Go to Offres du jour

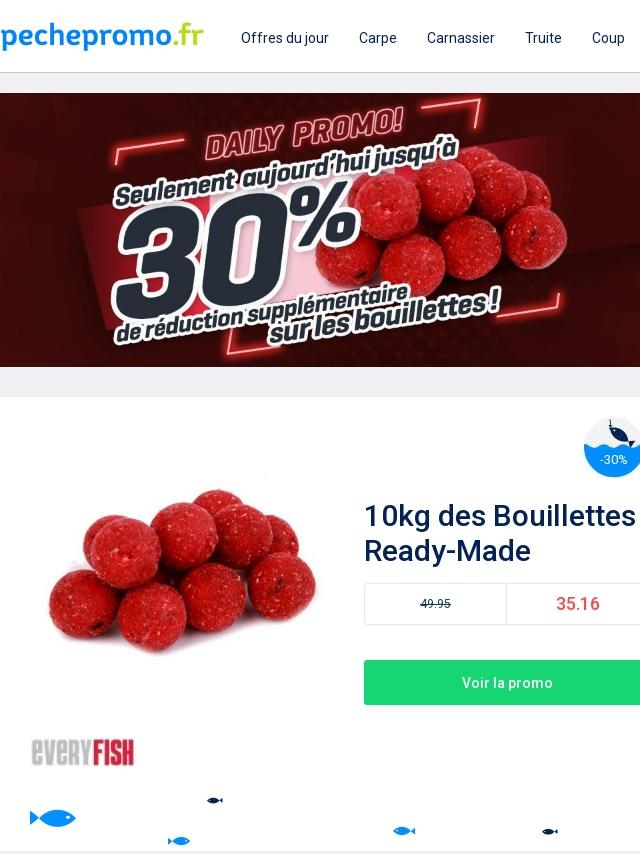point(284,38)
